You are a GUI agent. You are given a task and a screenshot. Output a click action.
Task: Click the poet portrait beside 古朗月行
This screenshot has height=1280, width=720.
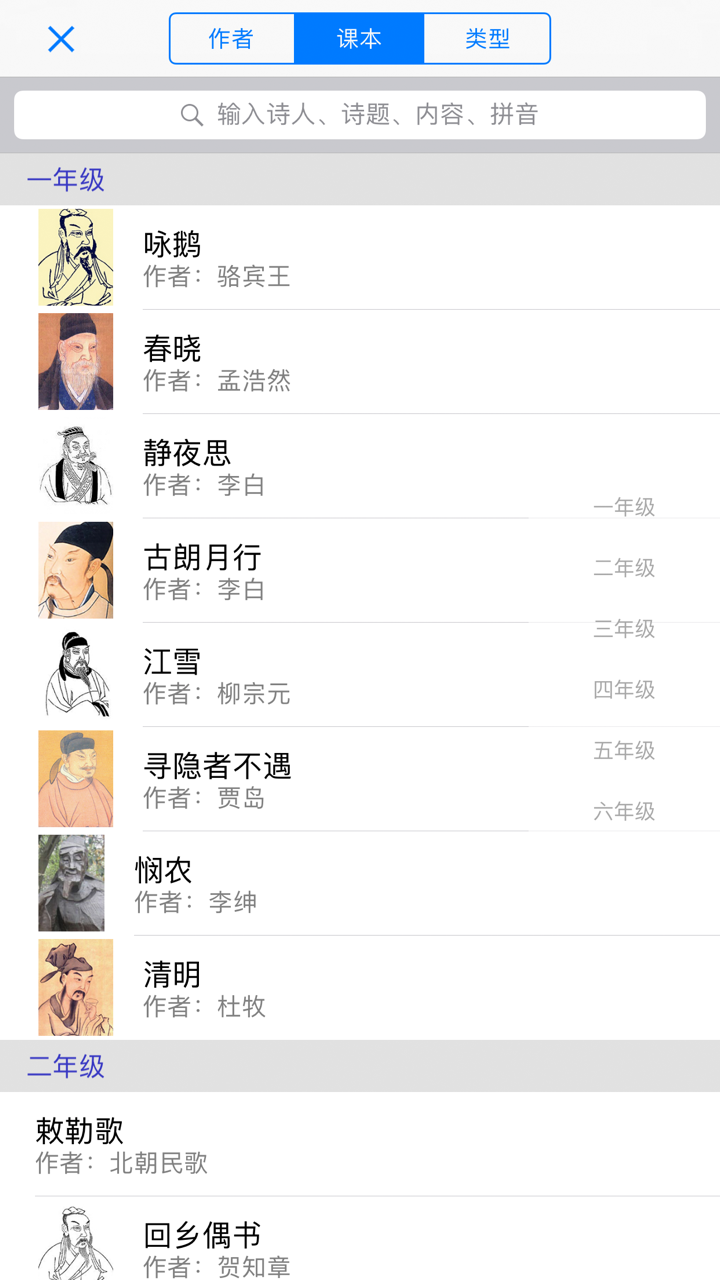pos(74,570)
